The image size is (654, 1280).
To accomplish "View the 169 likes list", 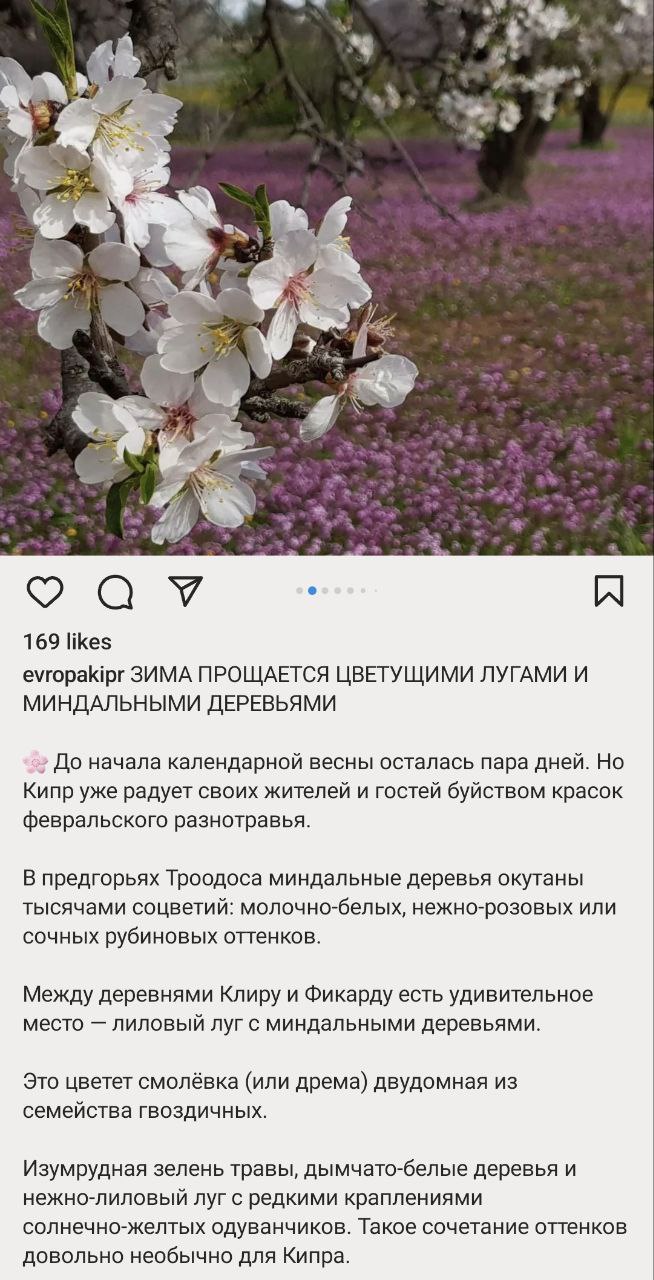I will pos(67,642).
